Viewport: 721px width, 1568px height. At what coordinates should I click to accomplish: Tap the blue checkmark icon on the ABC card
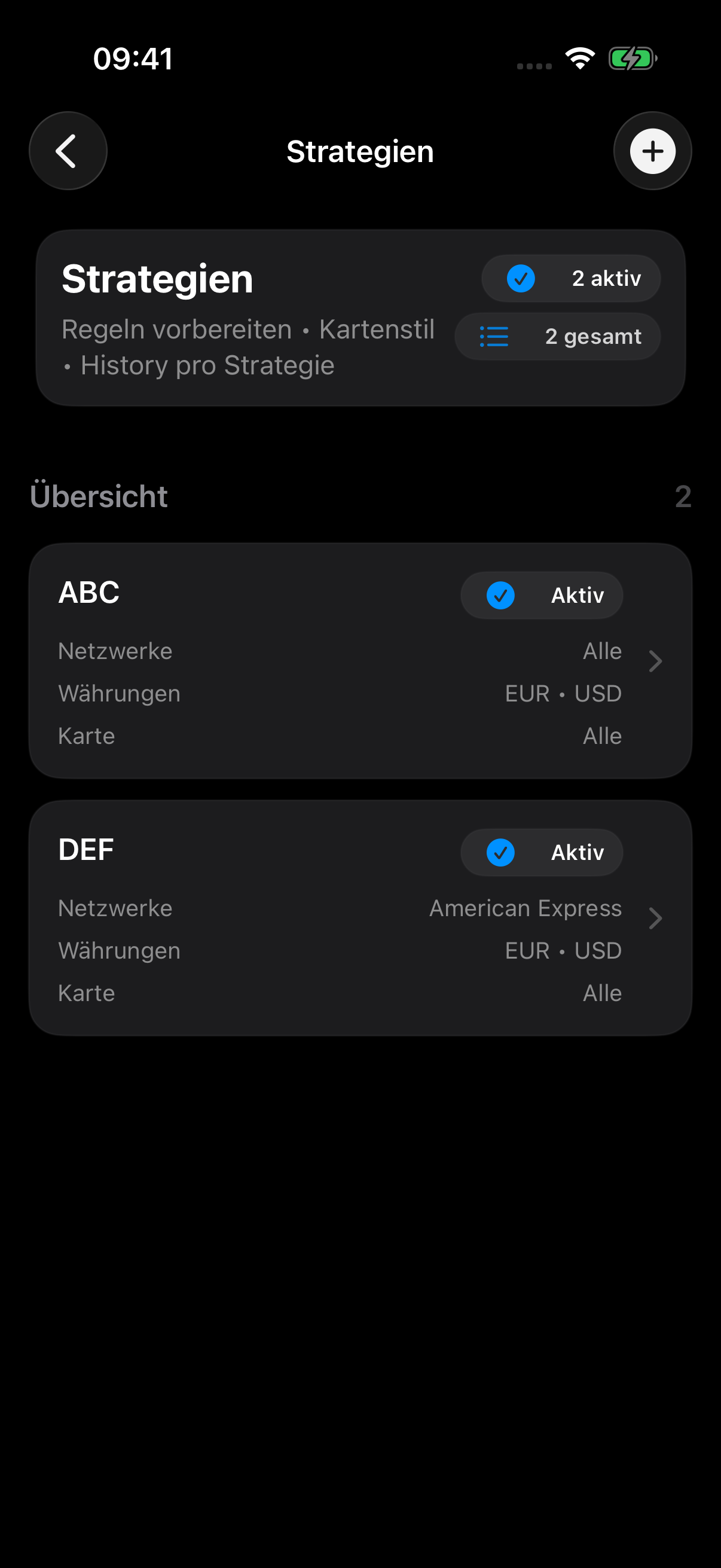(x=500, y=595)
